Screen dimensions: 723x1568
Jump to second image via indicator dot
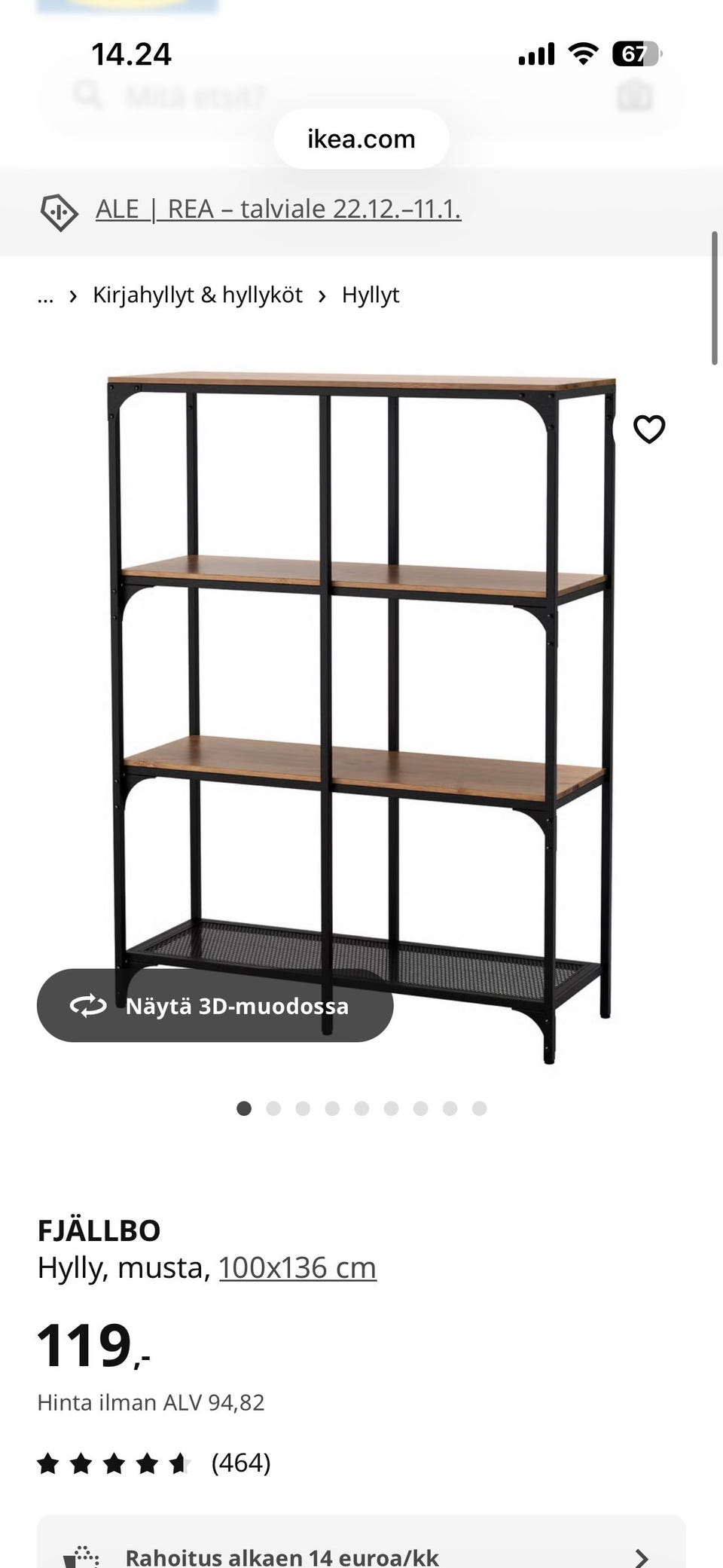pos(273,1108)
